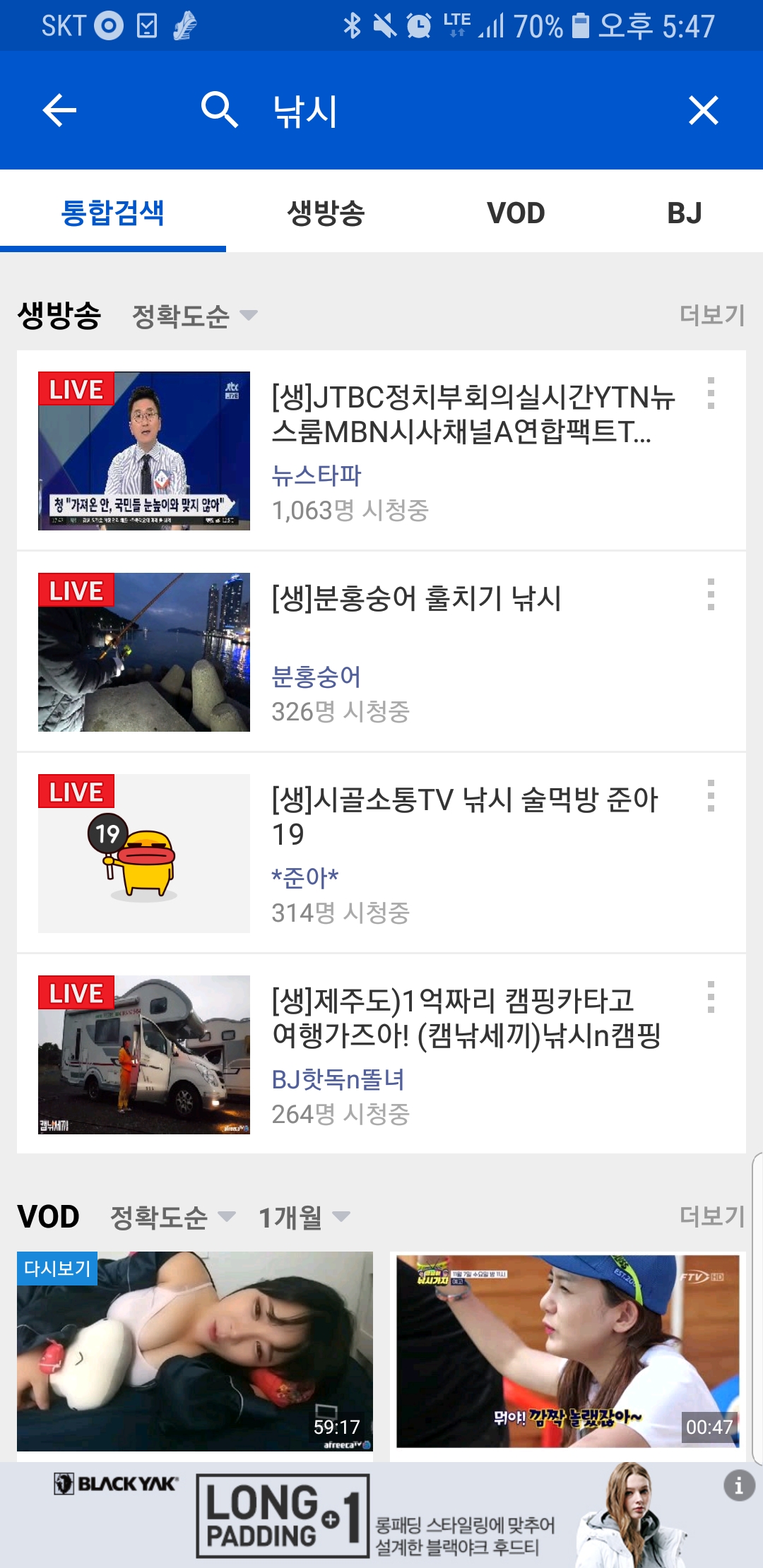
Task: Play the 00:47 VOD clip
Action: coord(567,1351)
